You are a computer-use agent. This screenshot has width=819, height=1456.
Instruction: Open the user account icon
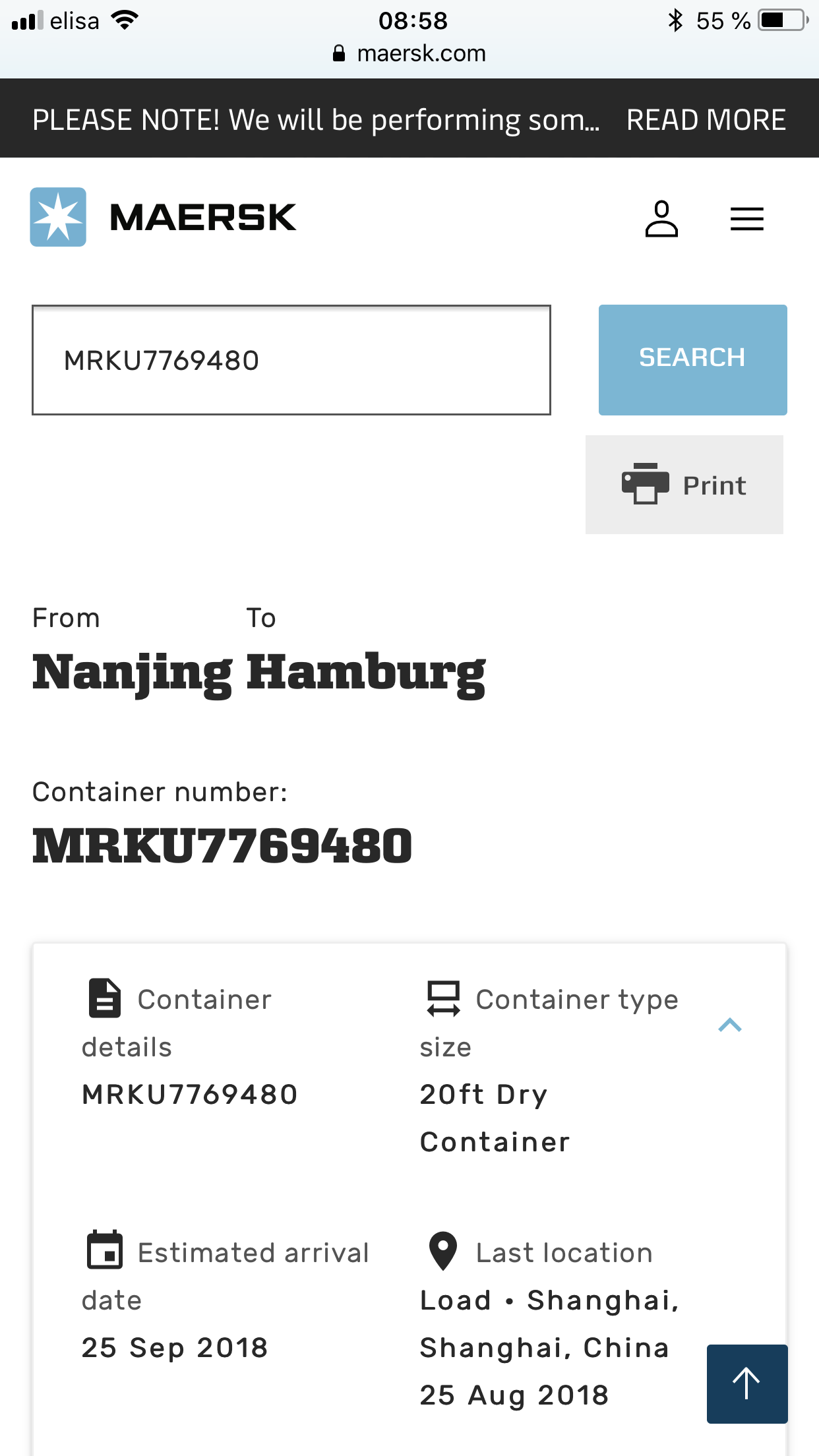point(661,219)
